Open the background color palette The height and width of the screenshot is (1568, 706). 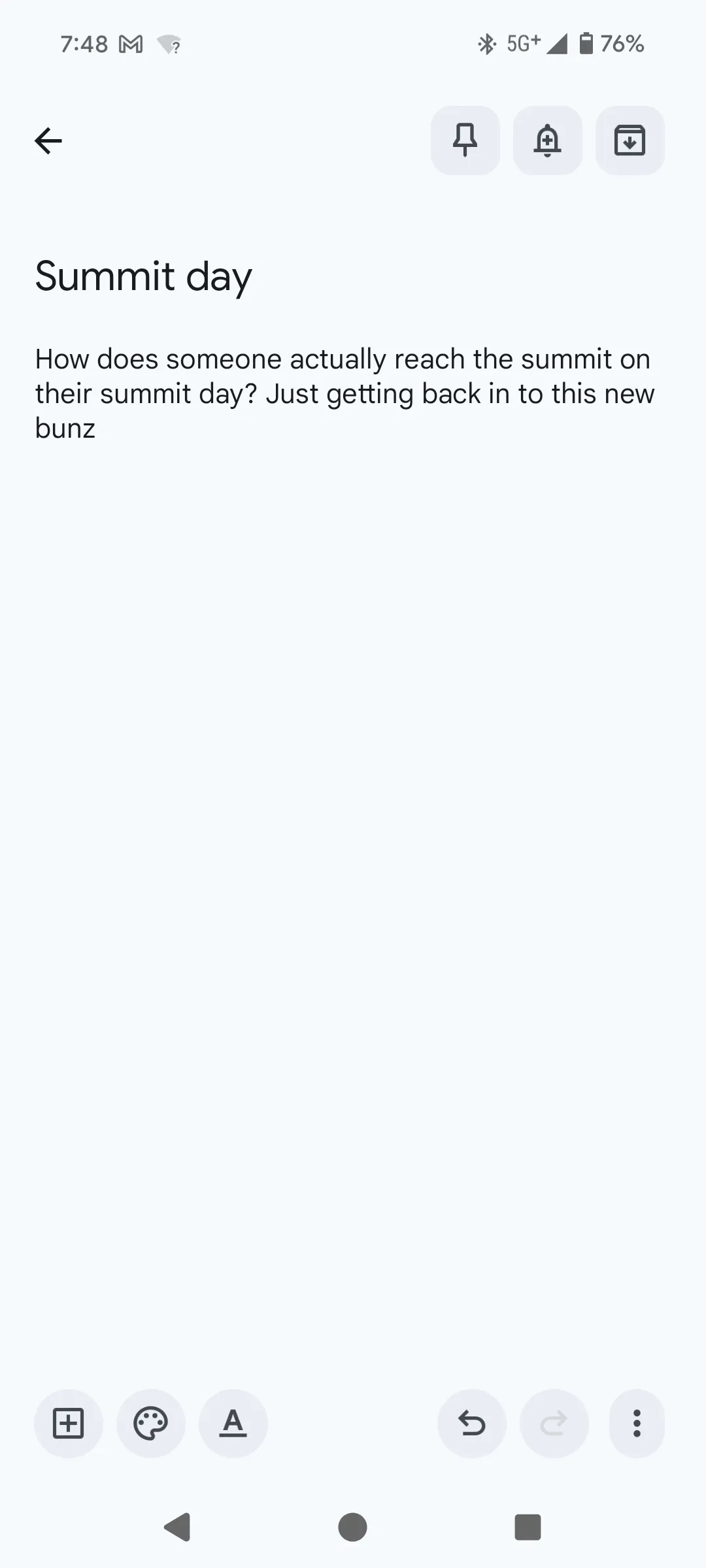pyautogui.click(x=150, y=1423)
